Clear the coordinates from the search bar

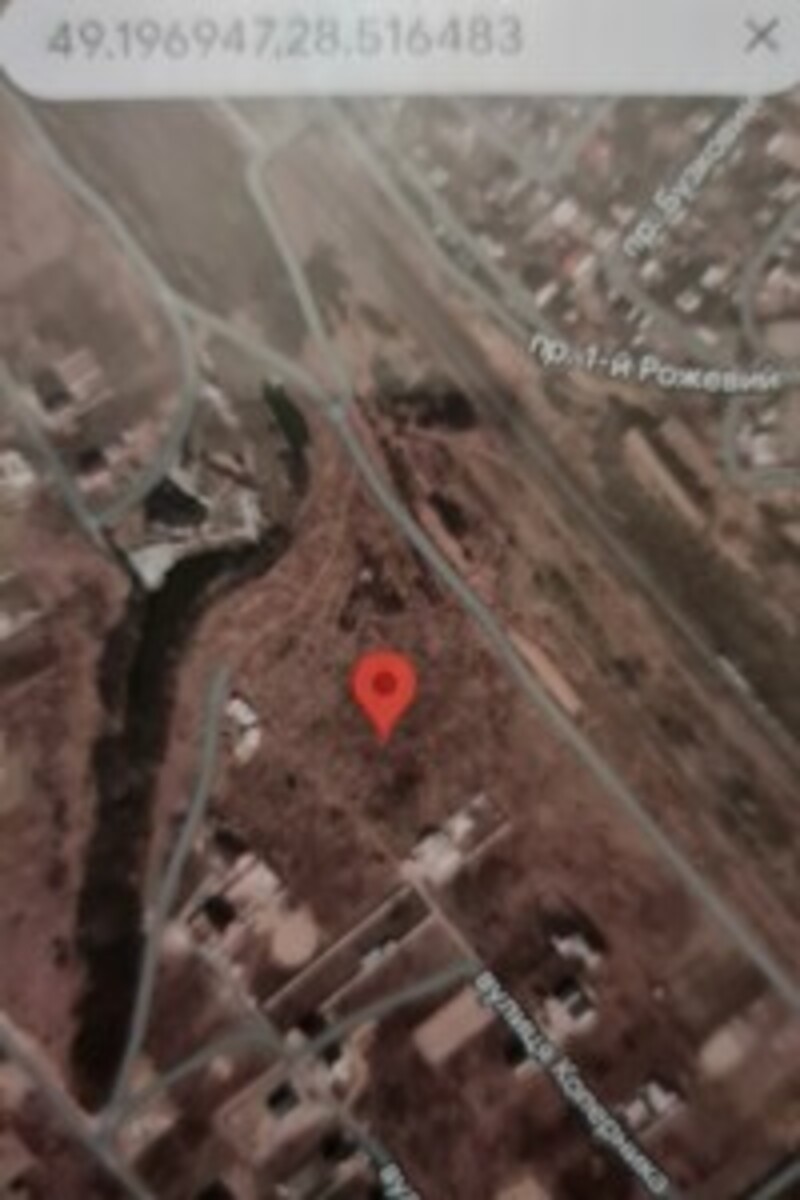(x=762, y=37)
